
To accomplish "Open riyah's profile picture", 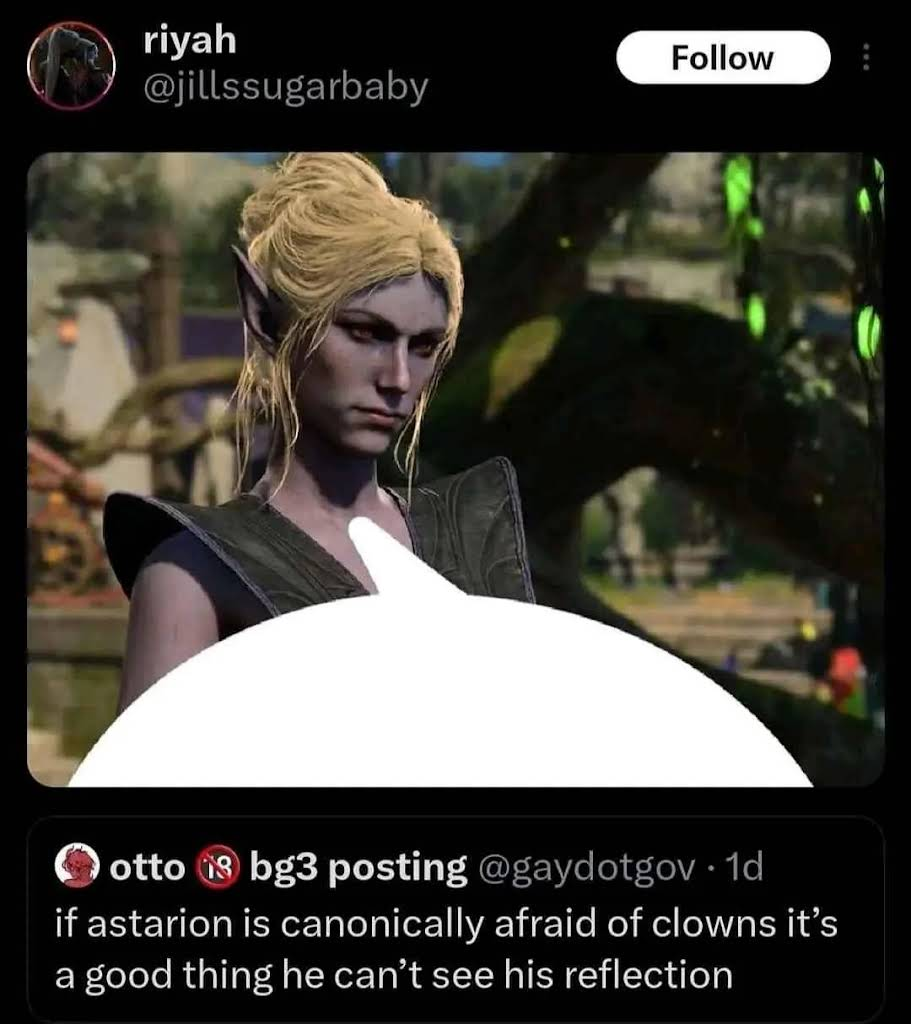I will (x=71, y=65).
